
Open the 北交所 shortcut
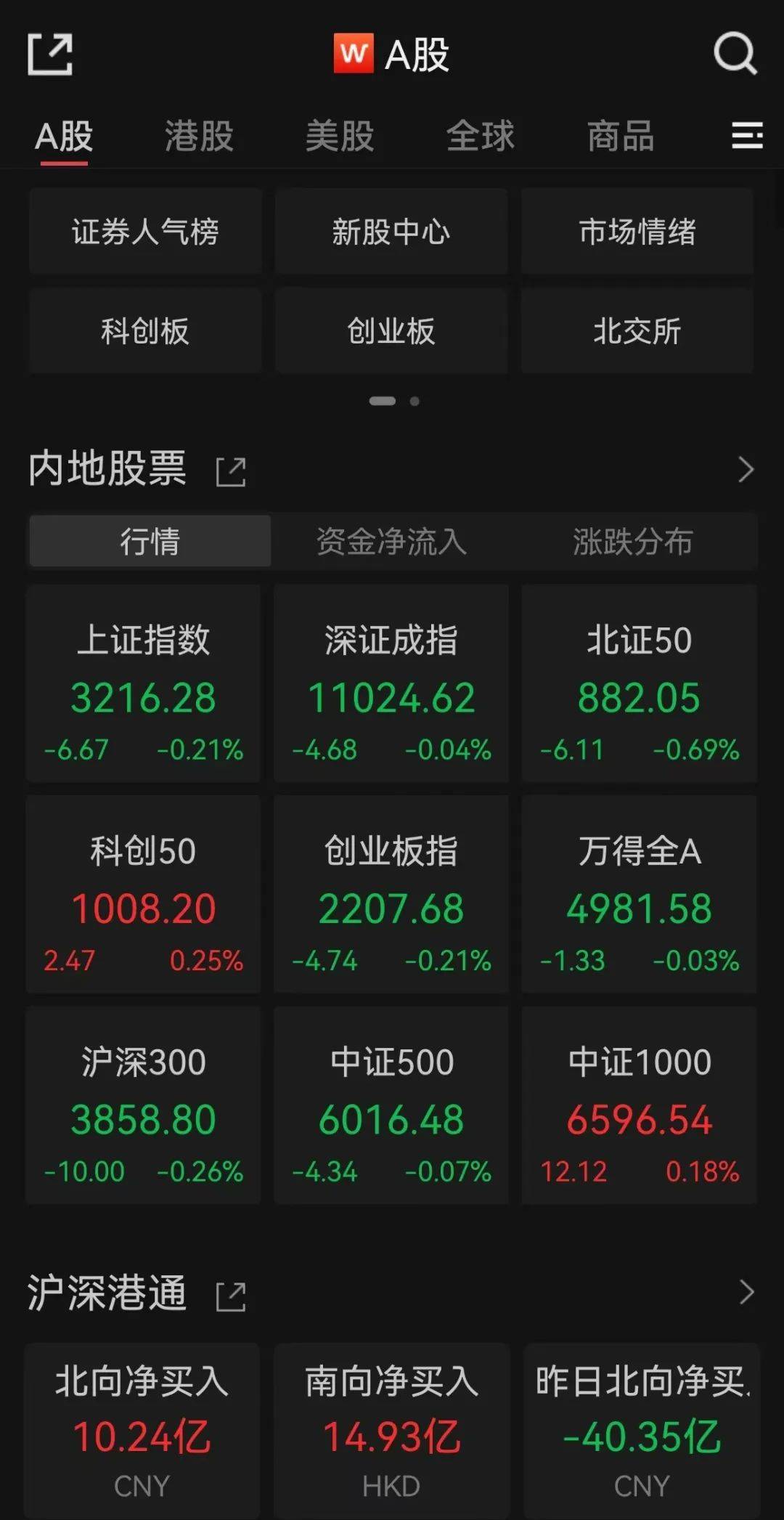637,331
